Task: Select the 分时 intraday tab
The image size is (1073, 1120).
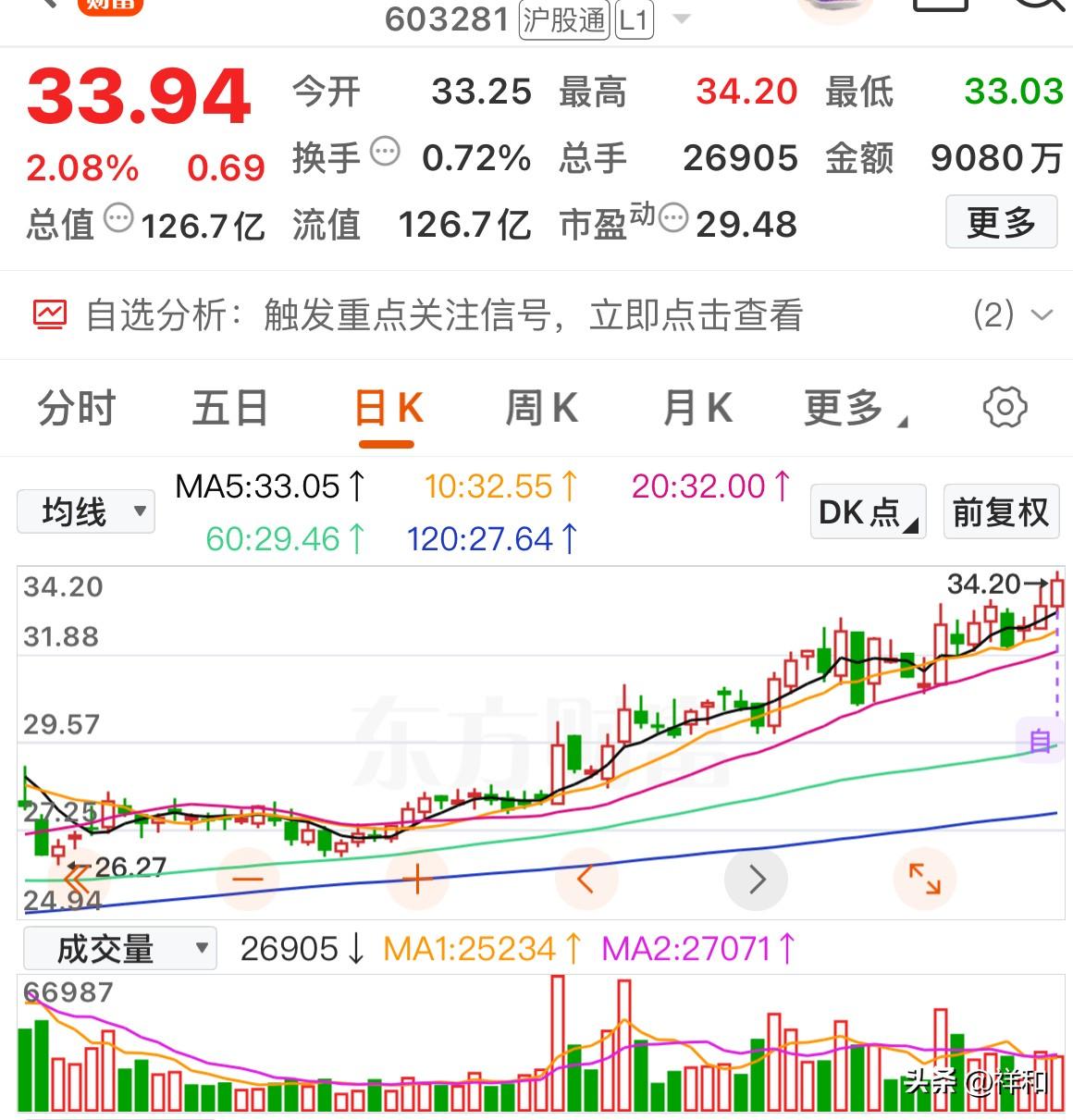Action: pyautogui.click(x=75, y=407)
